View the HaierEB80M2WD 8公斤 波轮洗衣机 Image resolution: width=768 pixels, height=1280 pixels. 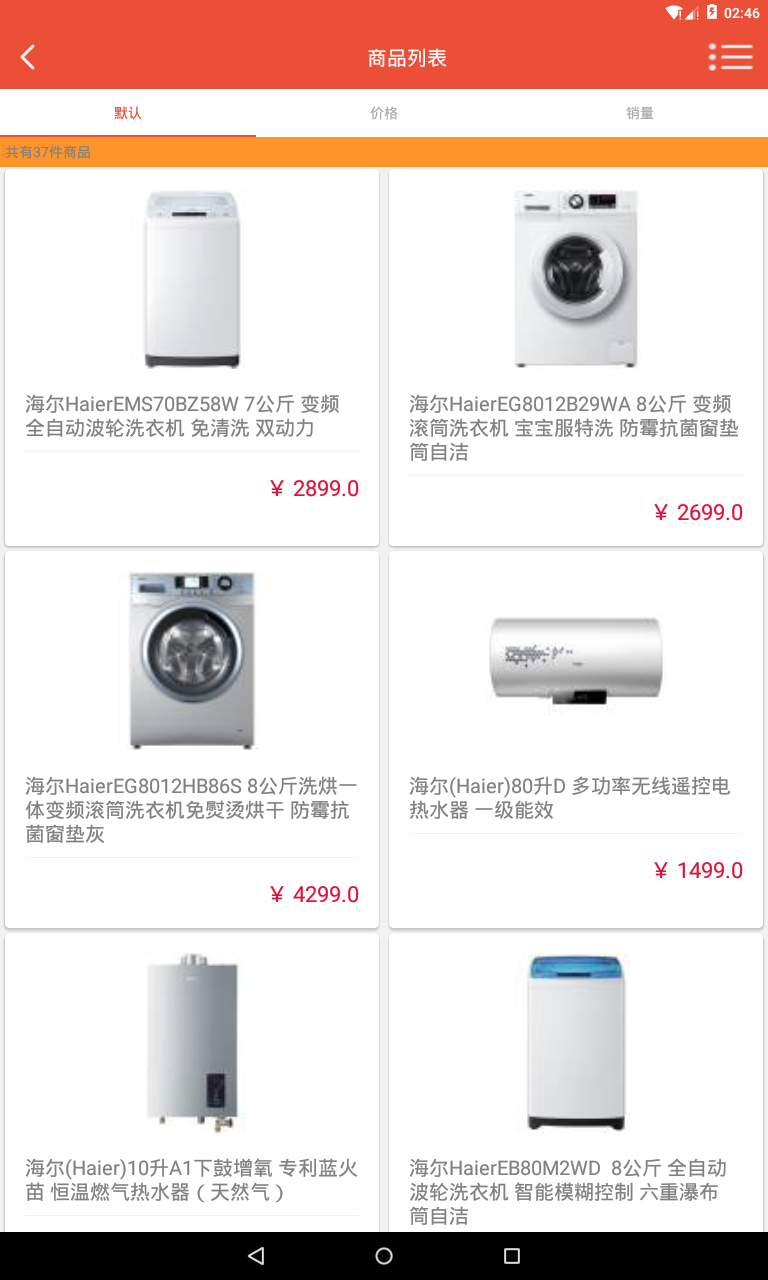[576, 1080]
